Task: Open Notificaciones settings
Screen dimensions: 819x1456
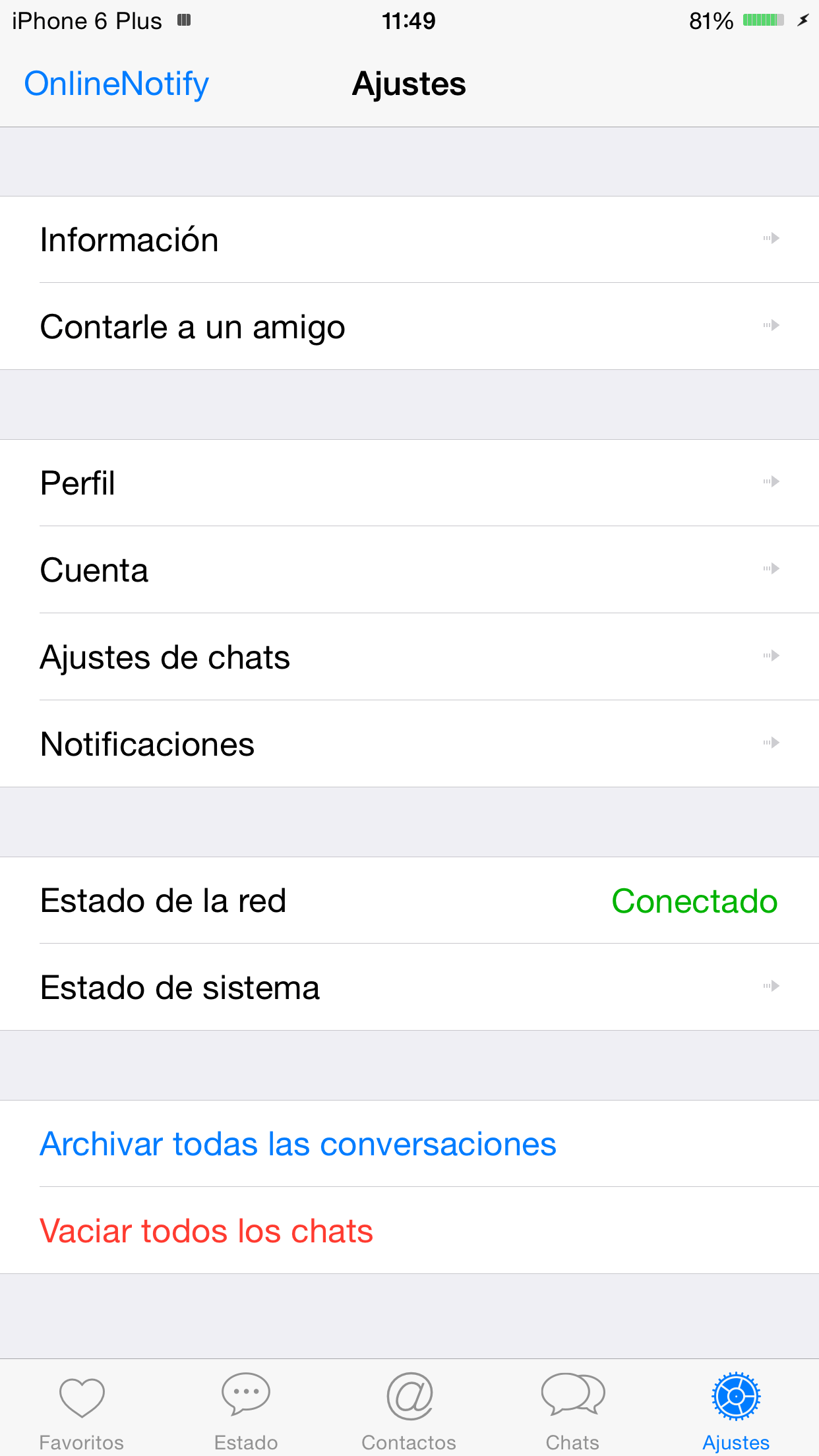Action: [409, 744]
